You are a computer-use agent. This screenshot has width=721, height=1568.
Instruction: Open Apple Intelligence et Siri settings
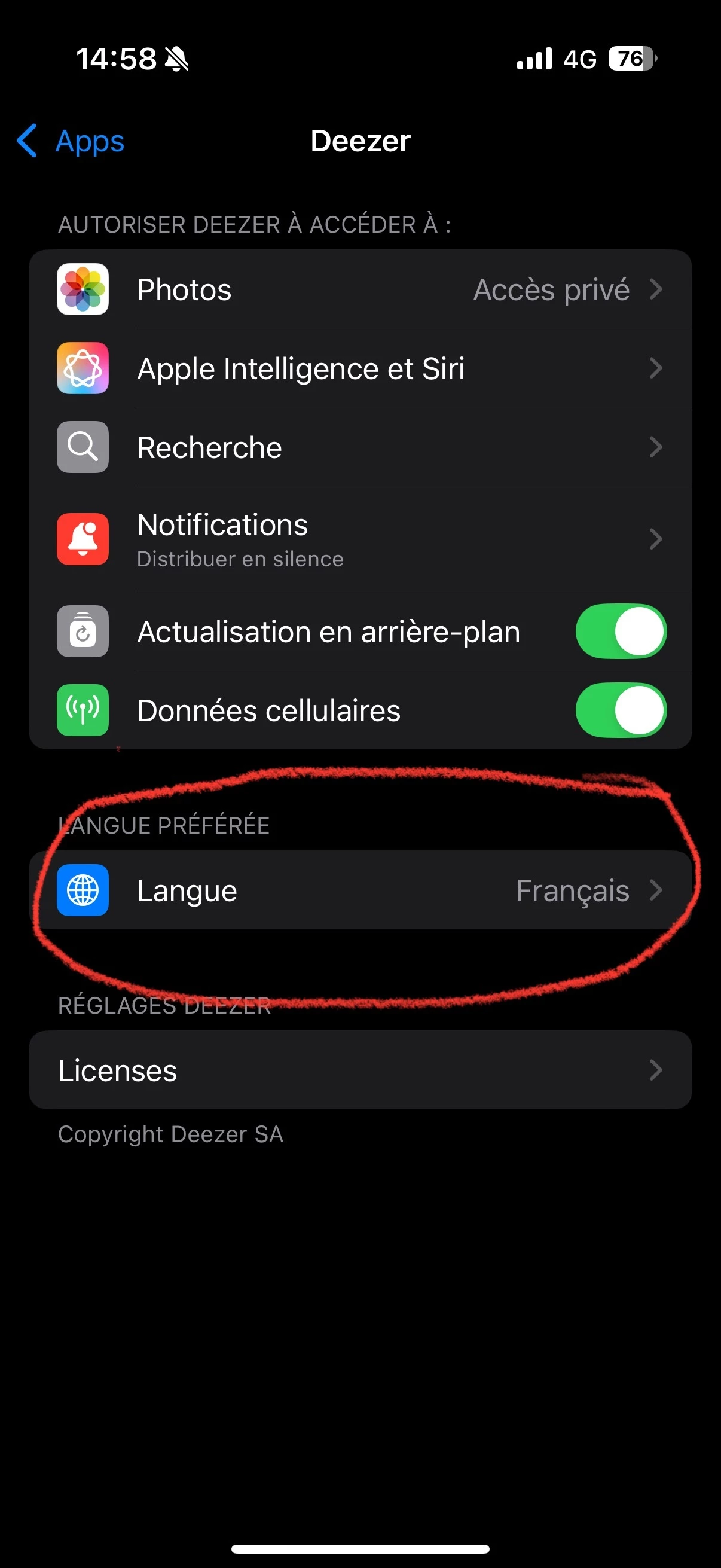tap(360, 368)
